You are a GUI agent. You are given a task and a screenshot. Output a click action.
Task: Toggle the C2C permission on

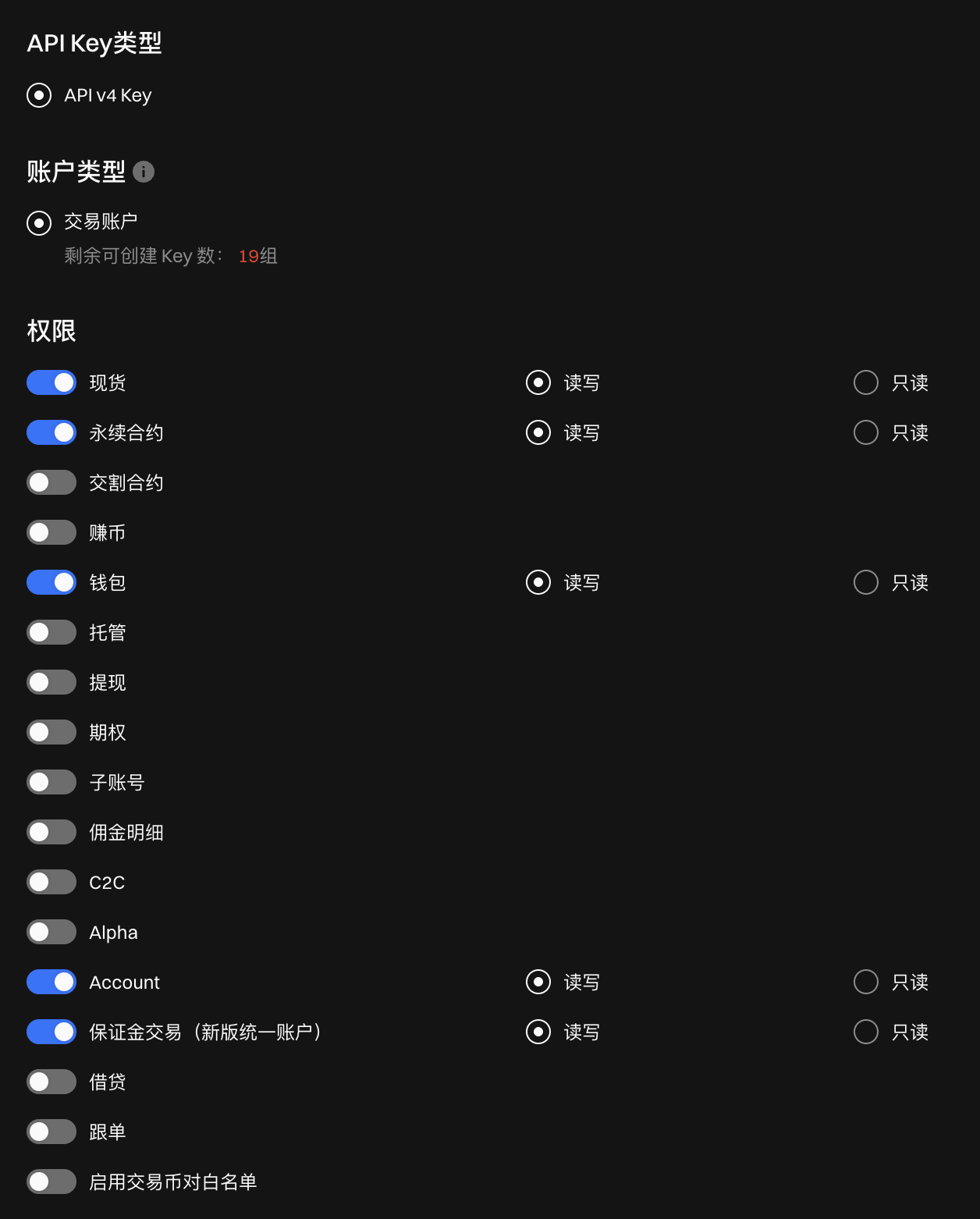coord(51,882)
